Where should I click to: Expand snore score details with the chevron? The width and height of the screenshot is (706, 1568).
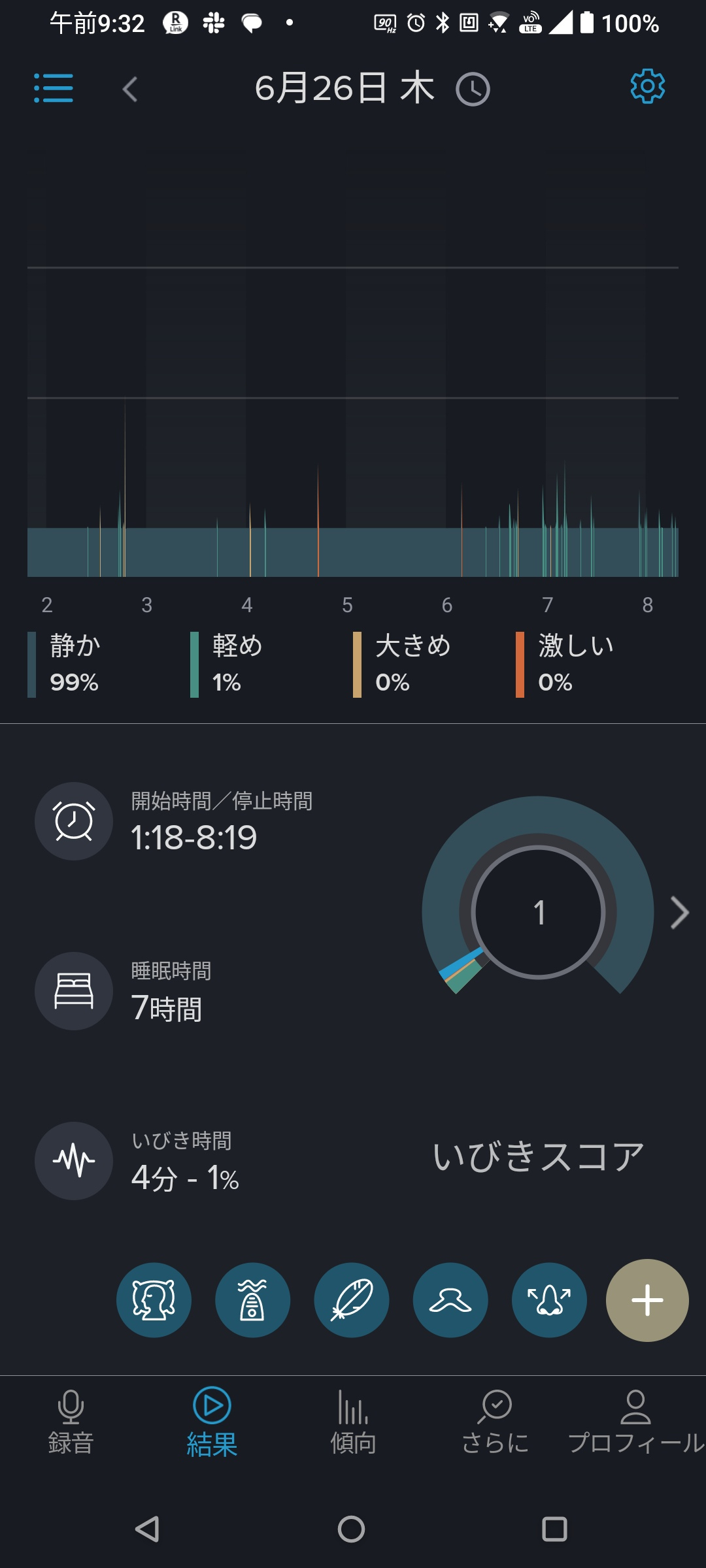point(680,913)
